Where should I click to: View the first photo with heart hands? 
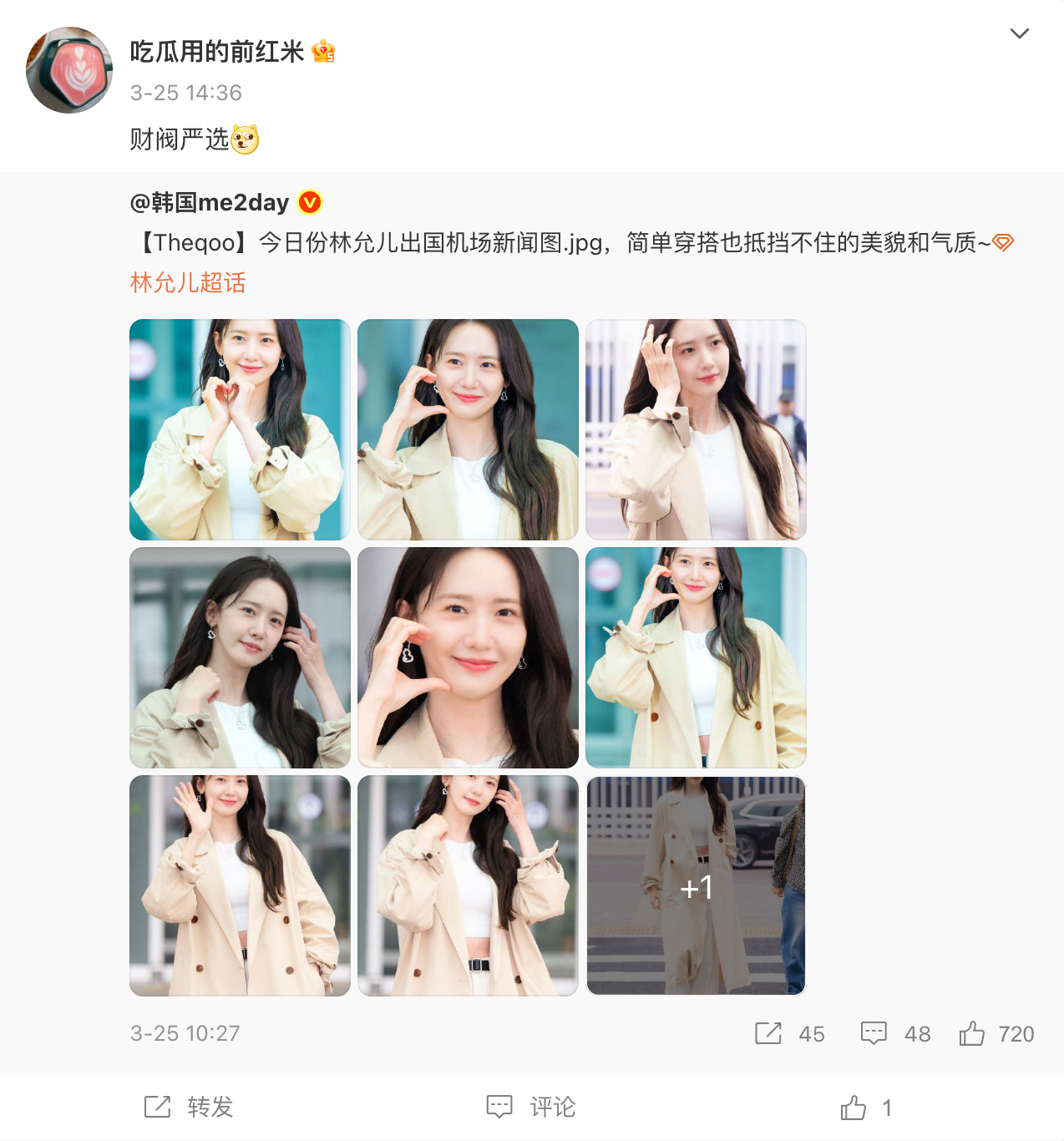(x=240, y=429)
